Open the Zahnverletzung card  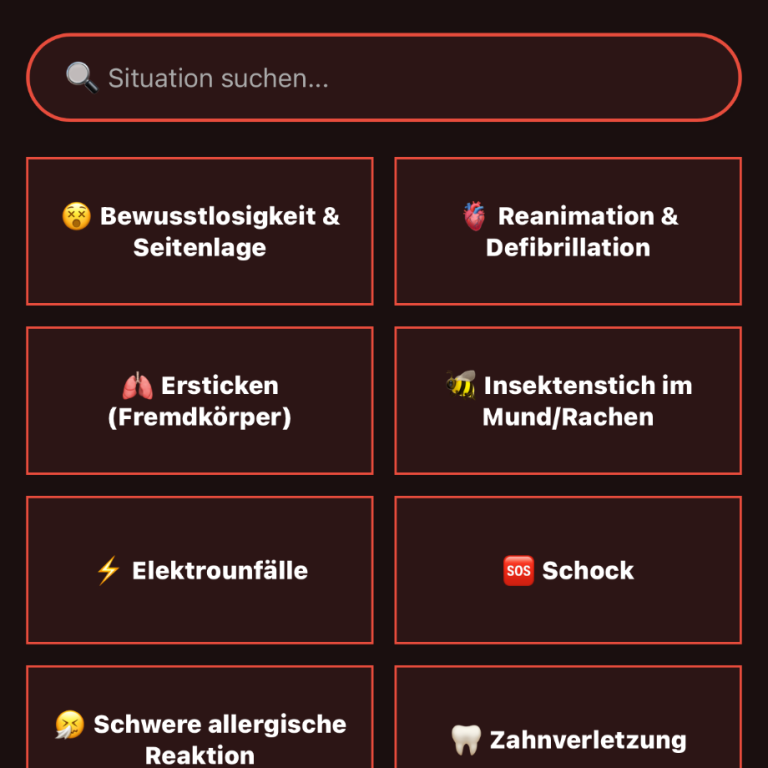(568, 717)
